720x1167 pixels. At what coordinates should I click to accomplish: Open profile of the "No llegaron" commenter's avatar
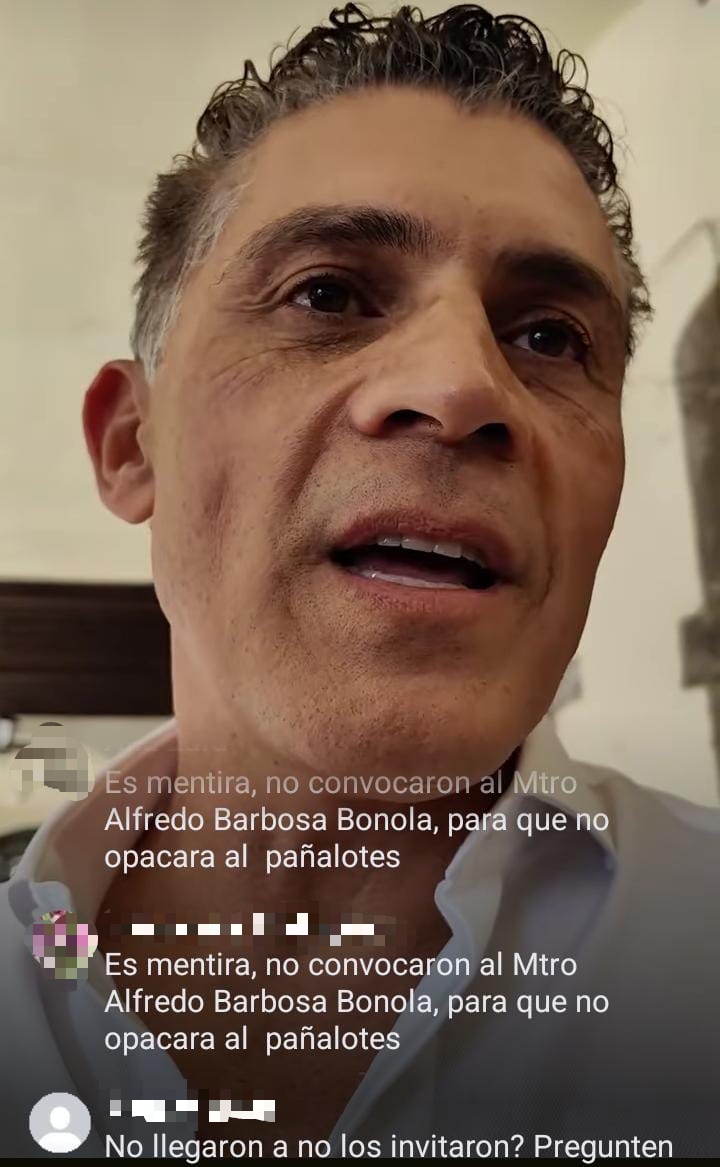click(60, 1122)
